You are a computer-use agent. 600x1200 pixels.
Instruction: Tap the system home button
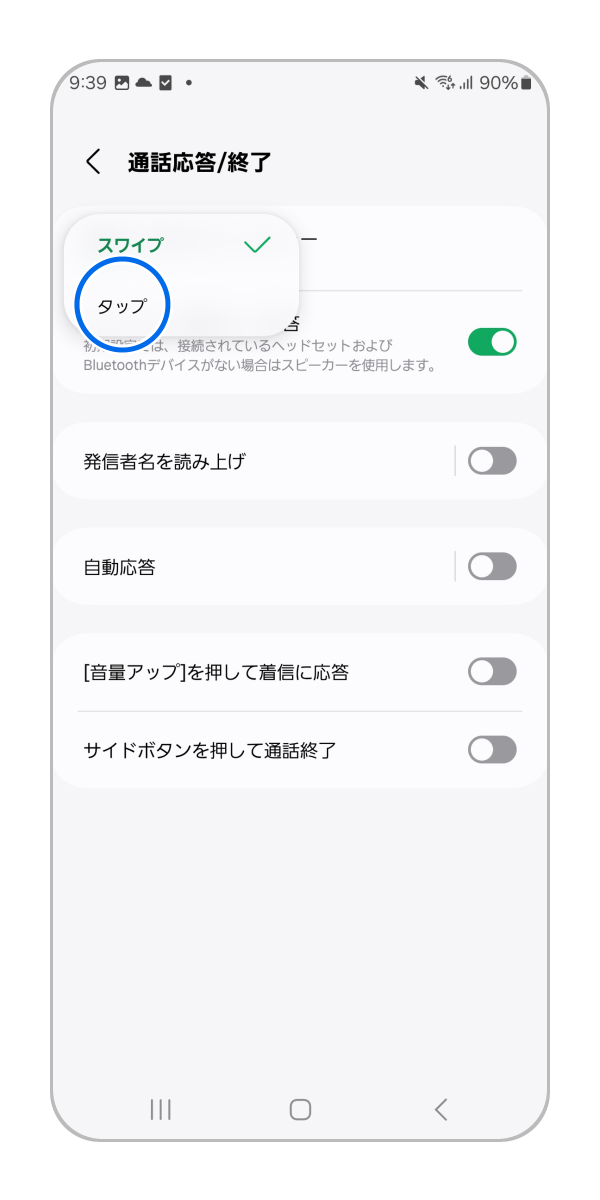point(300,1109)
